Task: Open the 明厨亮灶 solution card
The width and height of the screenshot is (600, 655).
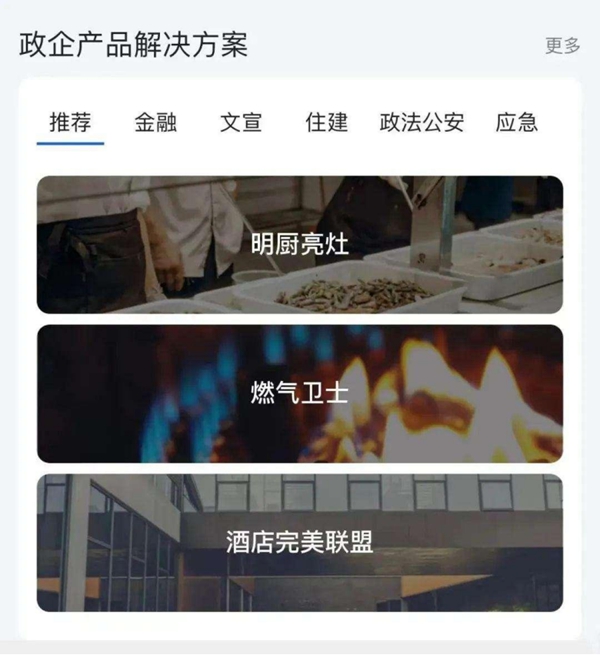Action: click(300, 244)
